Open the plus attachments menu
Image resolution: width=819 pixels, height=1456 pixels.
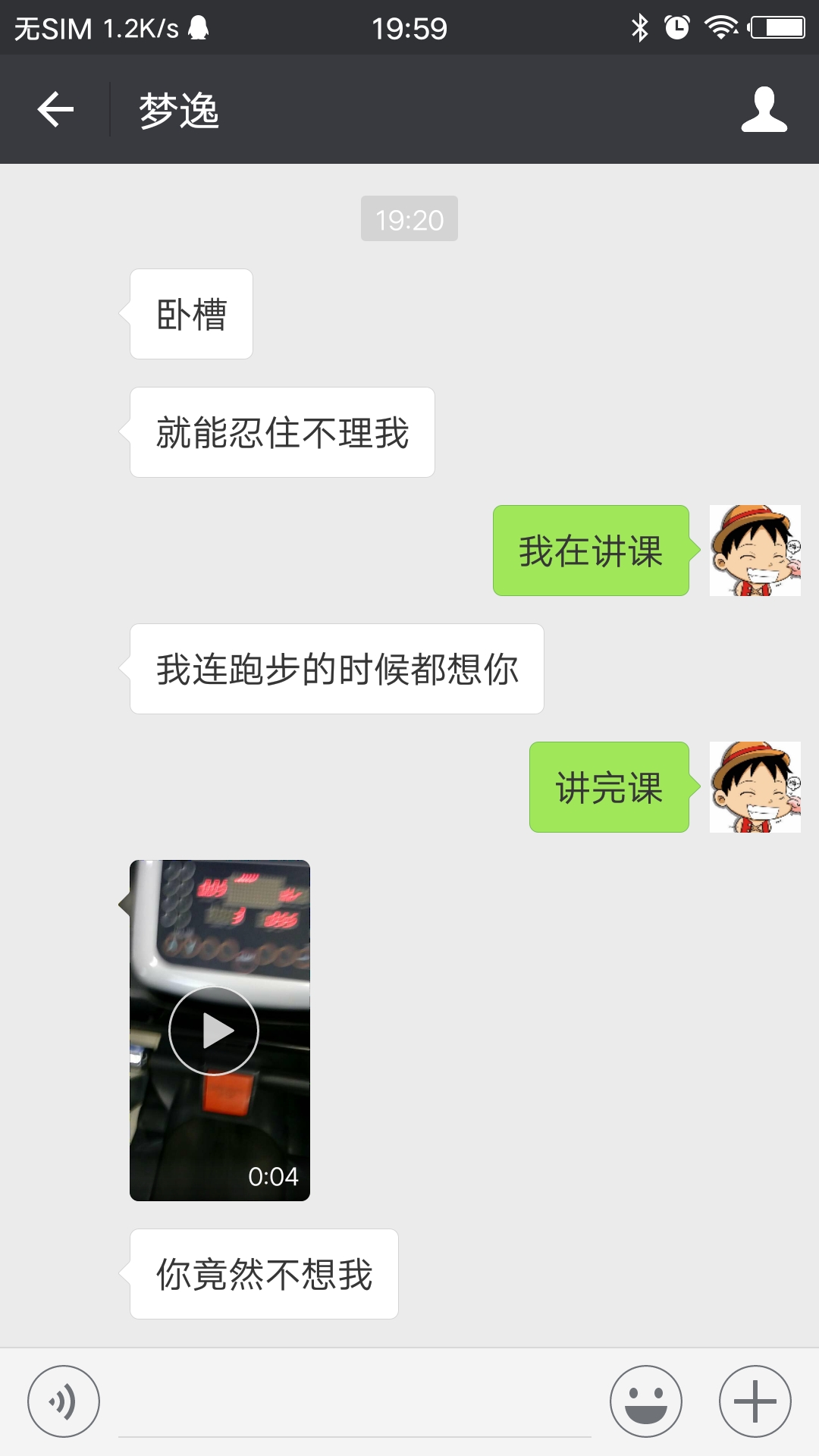(755, 1401)
